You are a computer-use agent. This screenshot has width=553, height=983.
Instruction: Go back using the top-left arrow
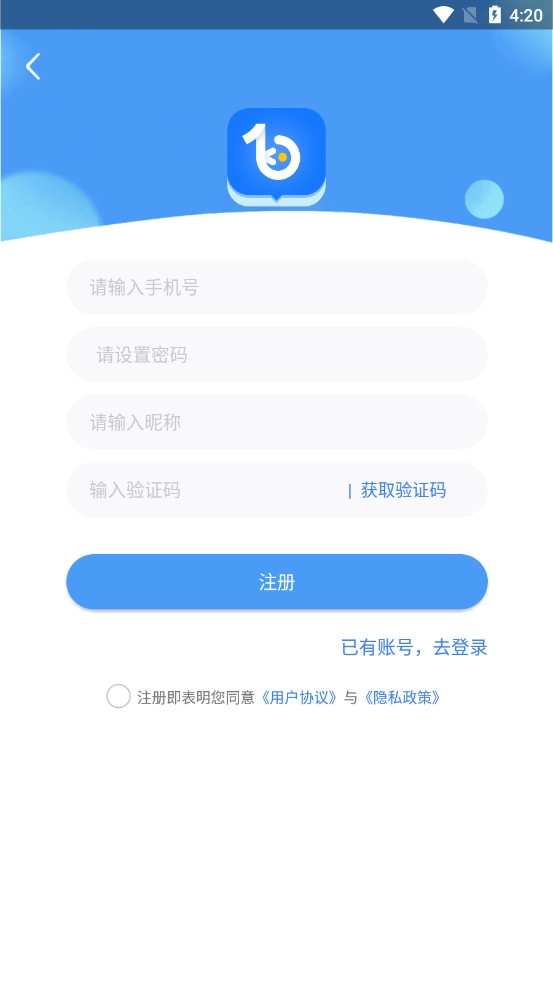coord(33,66)
